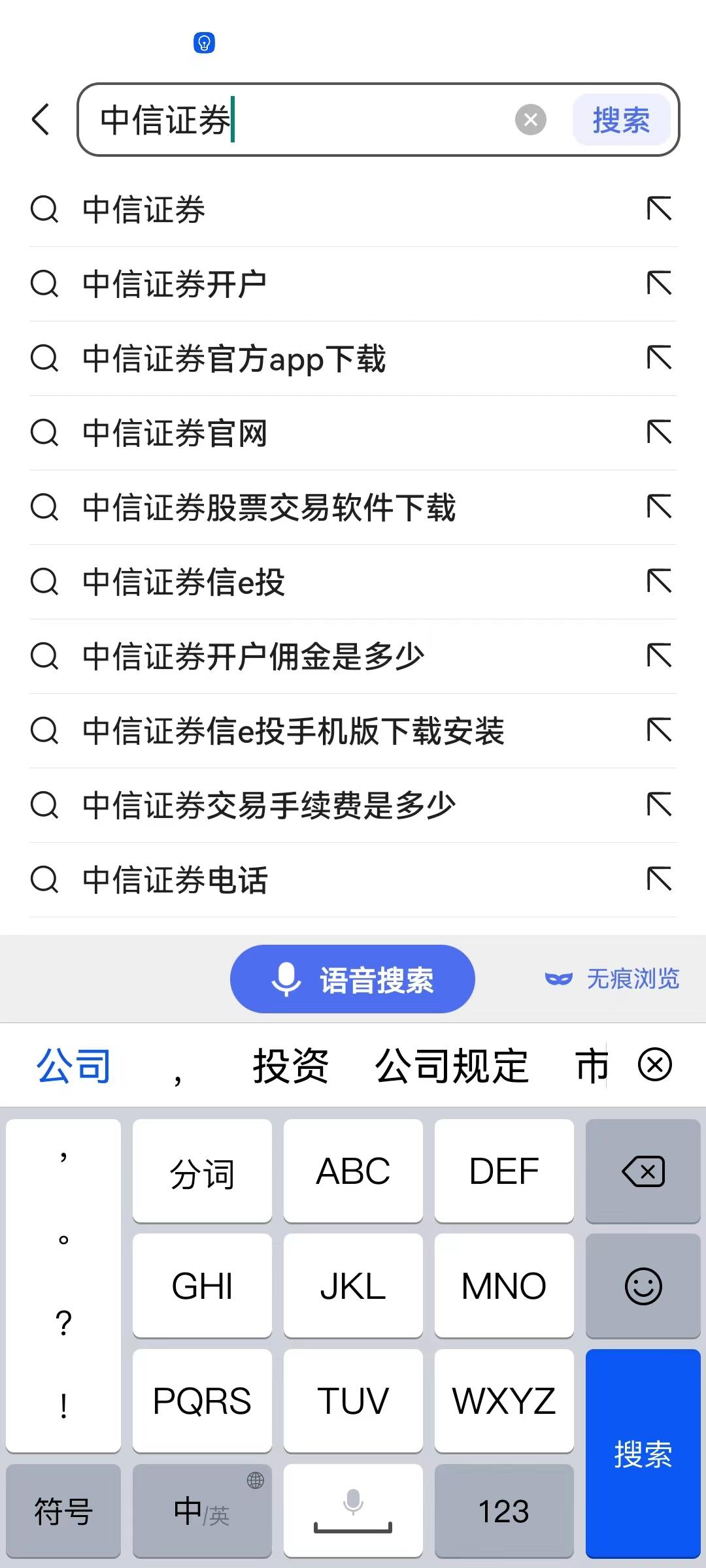This screenshot has width=706, height=1568.
Task: Pick the suggestion 中信证券开户佣金是多少
Action: [253, 657]
